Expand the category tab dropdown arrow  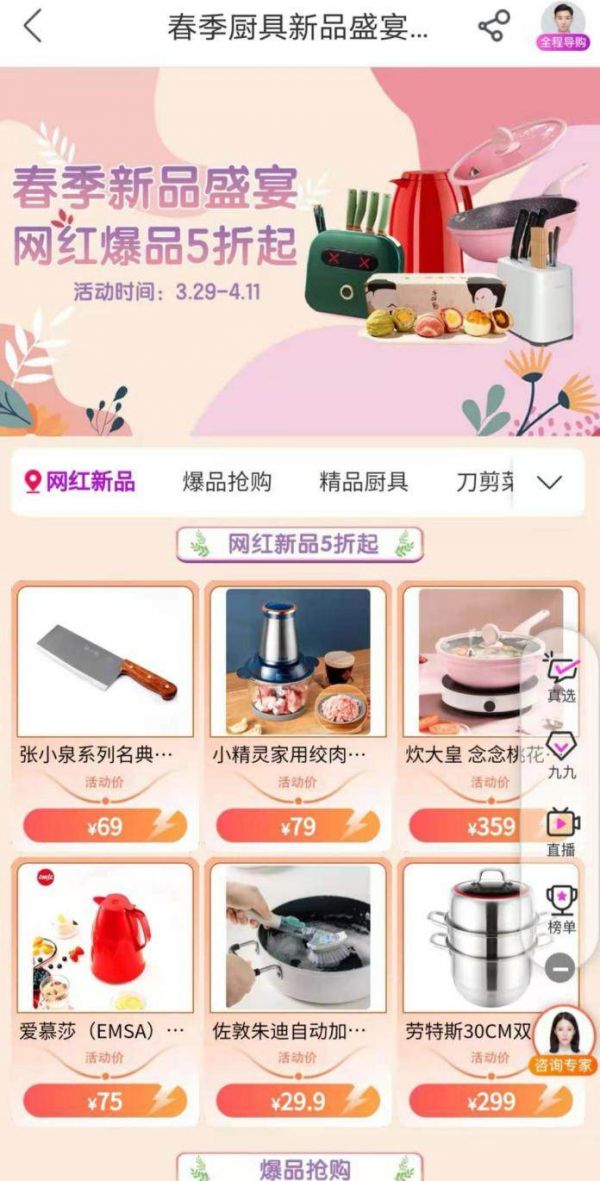[549, 482]
